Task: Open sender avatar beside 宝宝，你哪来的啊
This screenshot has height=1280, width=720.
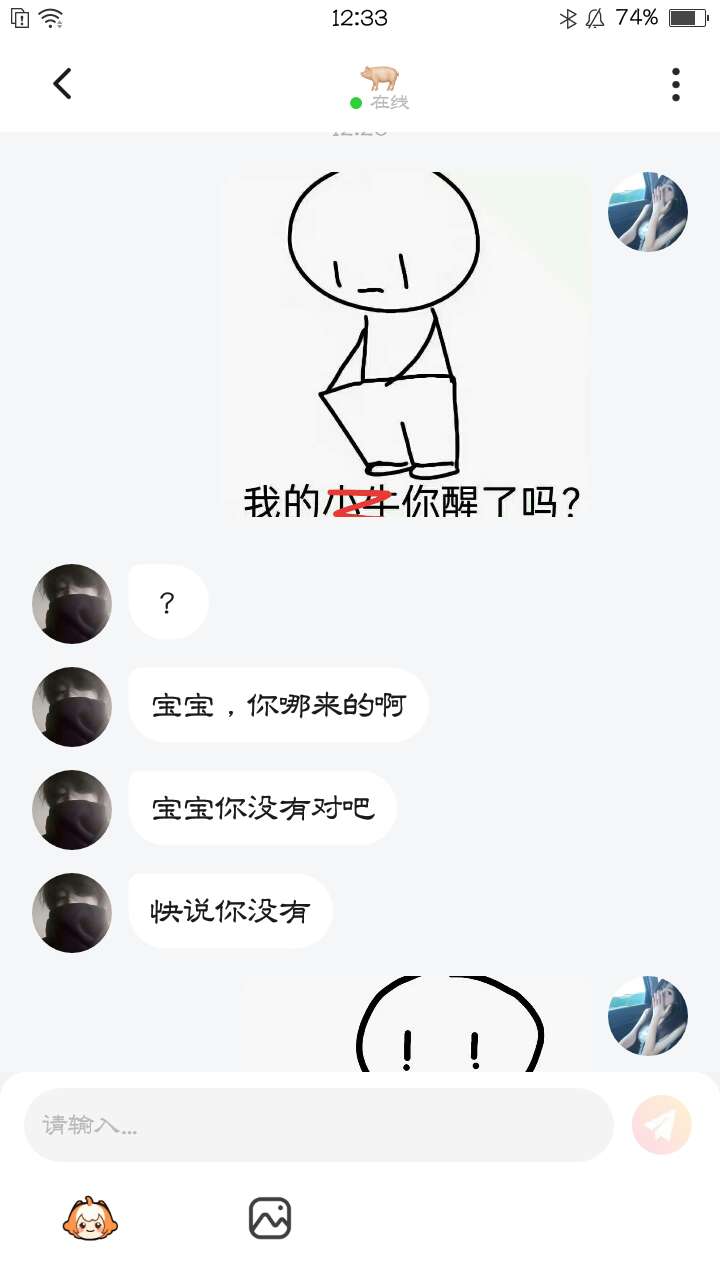Action: tap(72, 706)
